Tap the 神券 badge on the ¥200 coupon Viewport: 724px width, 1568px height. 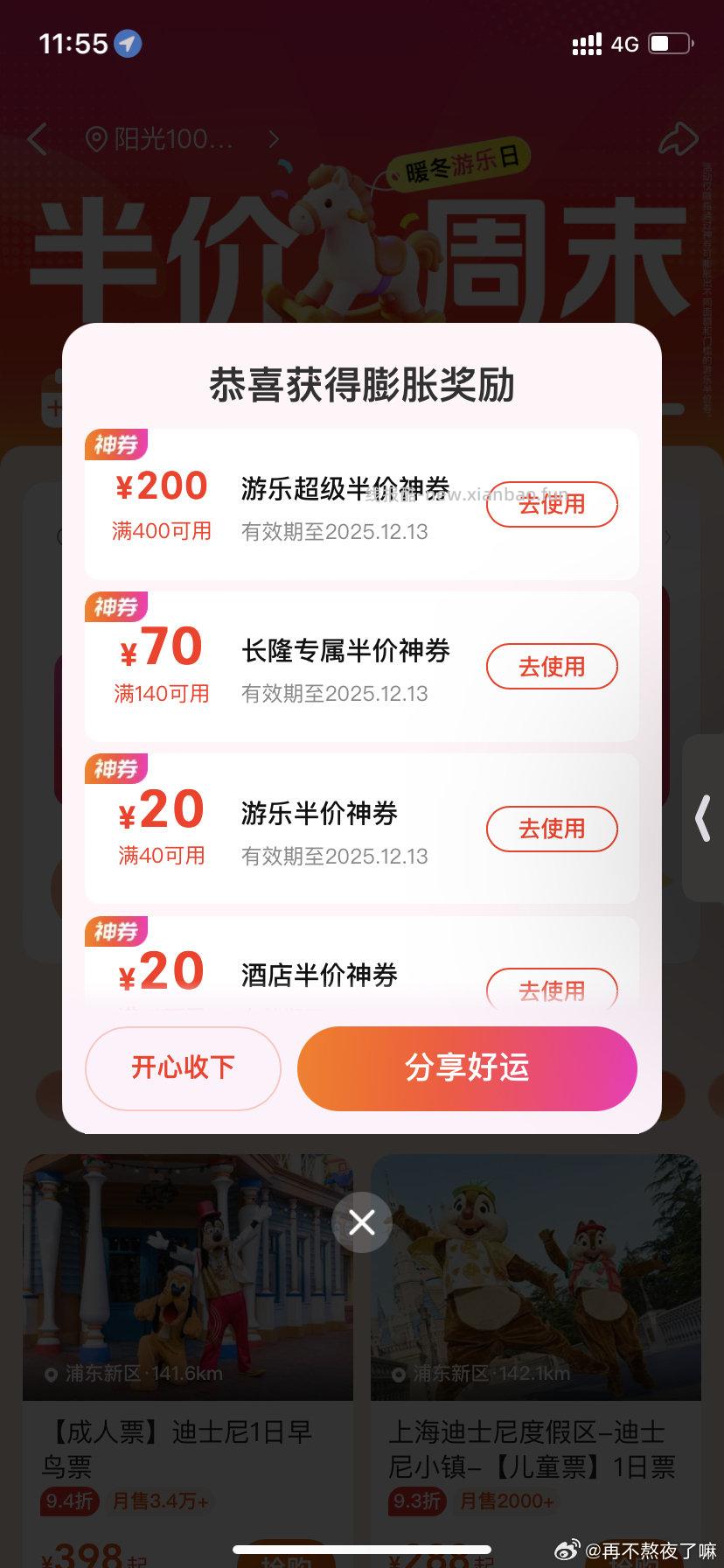tap(116, 445)
